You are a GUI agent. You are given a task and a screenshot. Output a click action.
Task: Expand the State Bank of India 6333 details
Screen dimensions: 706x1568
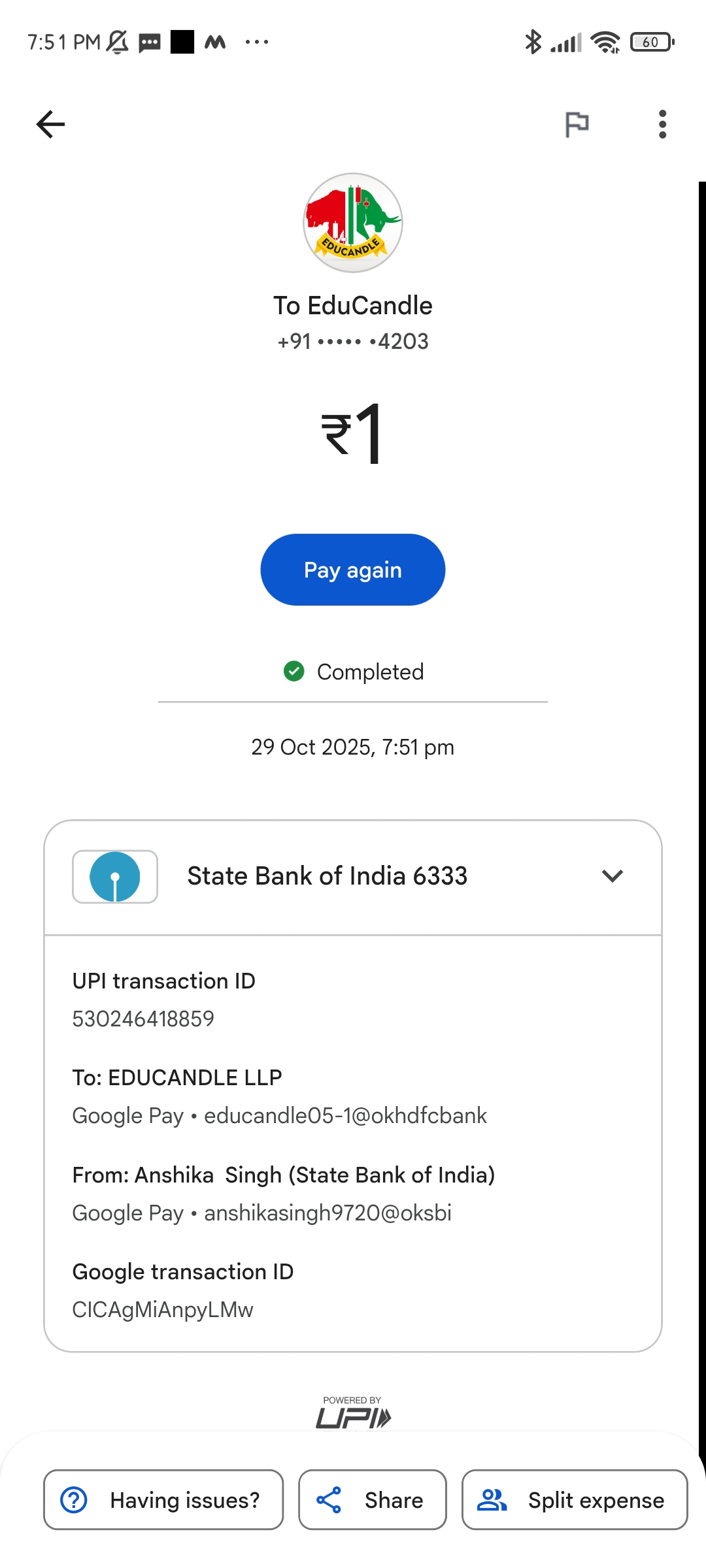[612, 875]
